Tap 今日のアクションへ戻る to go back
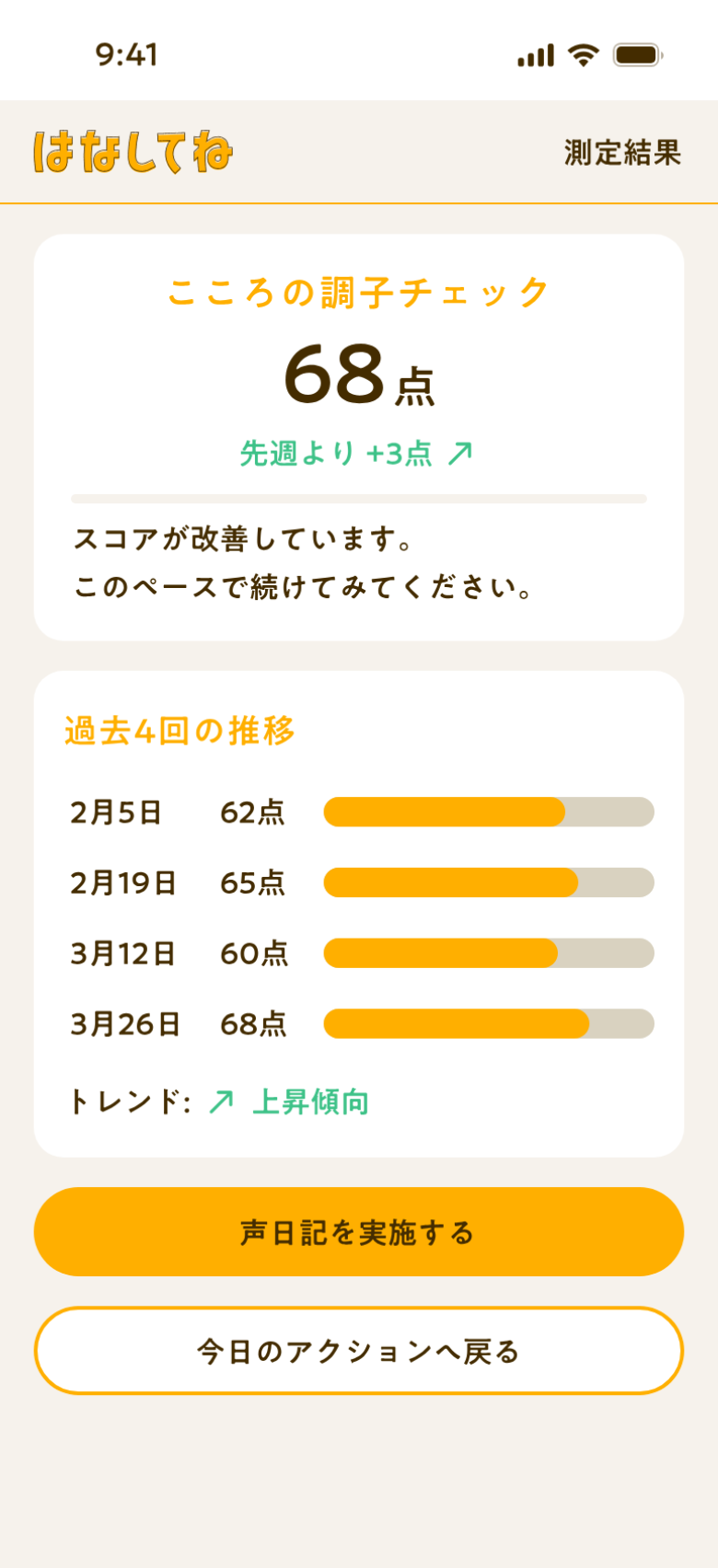This screenshot has width=718, height=1568. click(358, 1351)
